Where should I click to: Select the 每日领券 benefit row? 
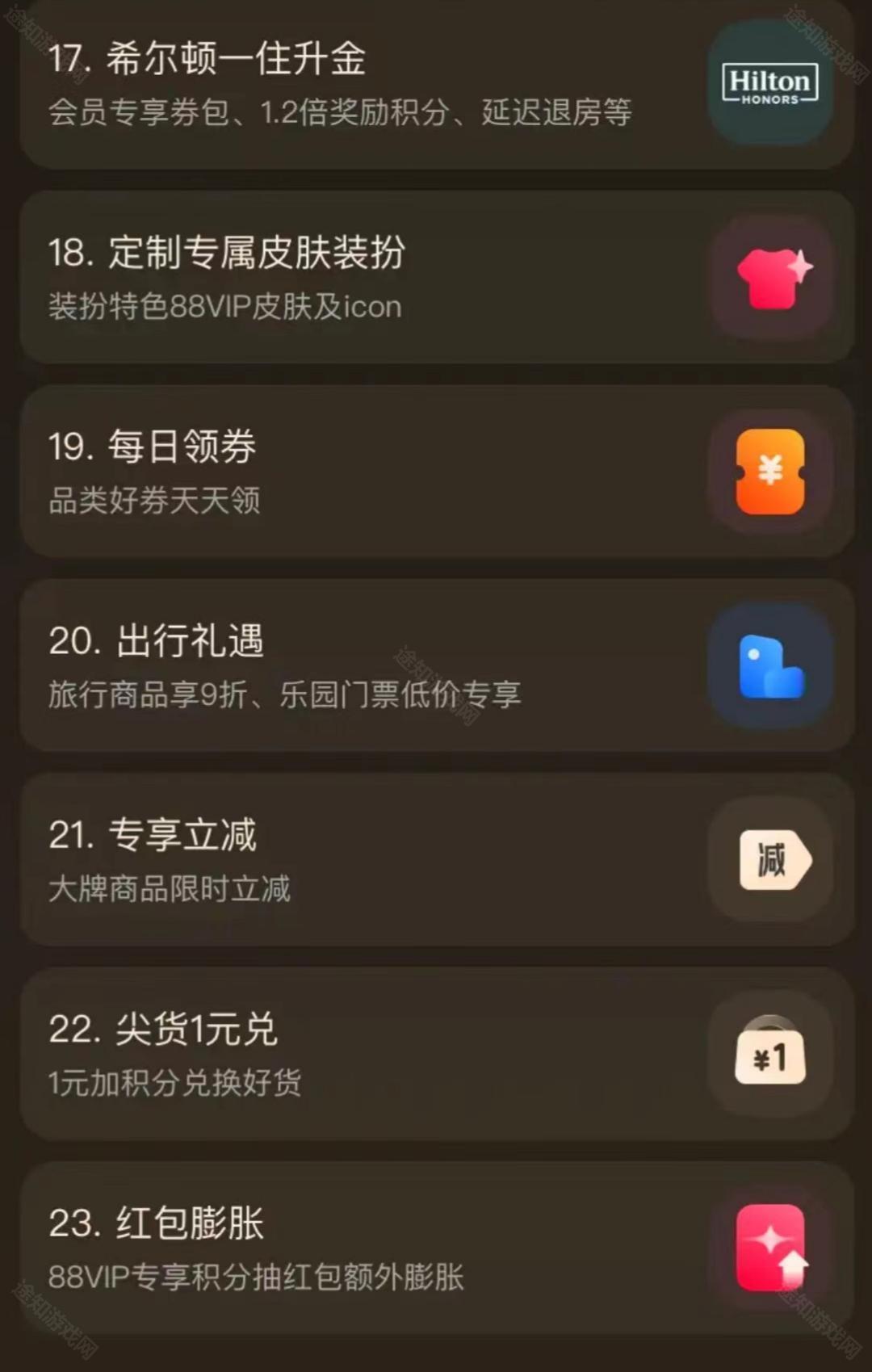436,472
